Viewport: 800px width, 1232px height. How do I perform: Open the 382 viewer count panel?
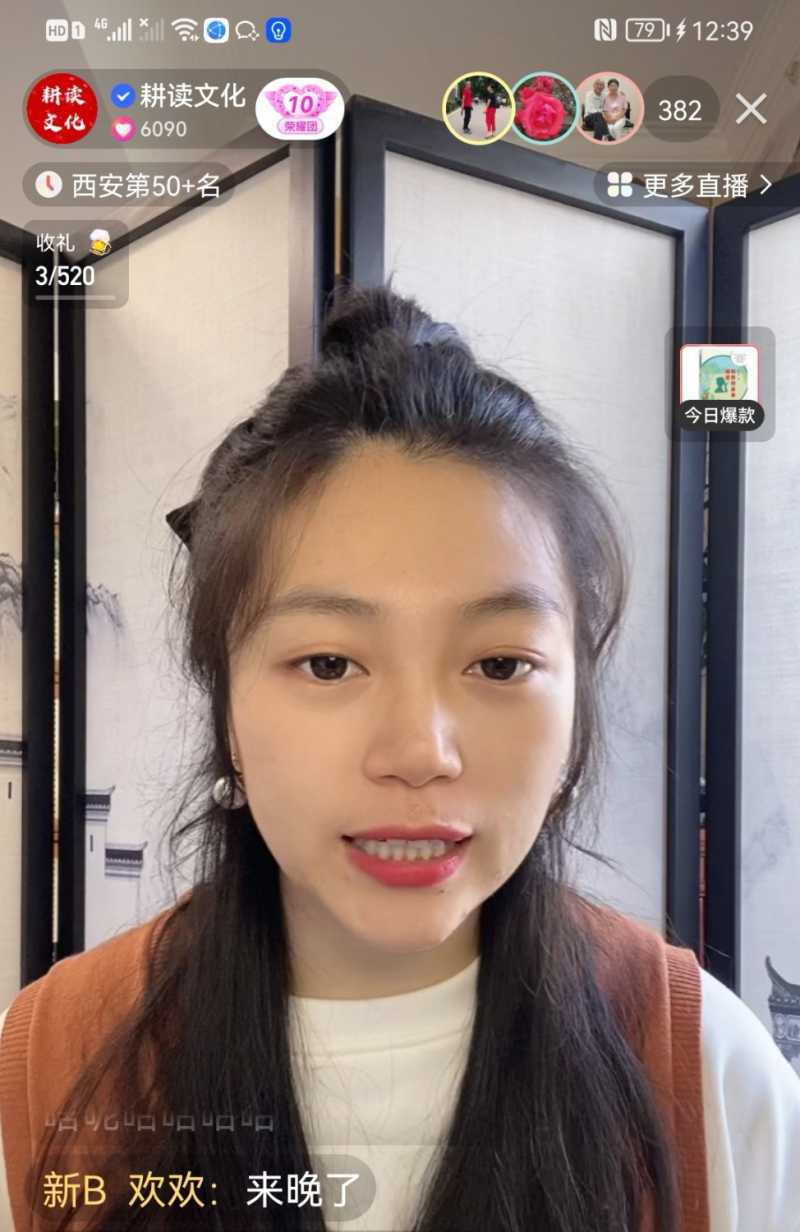tap(680, 110)
